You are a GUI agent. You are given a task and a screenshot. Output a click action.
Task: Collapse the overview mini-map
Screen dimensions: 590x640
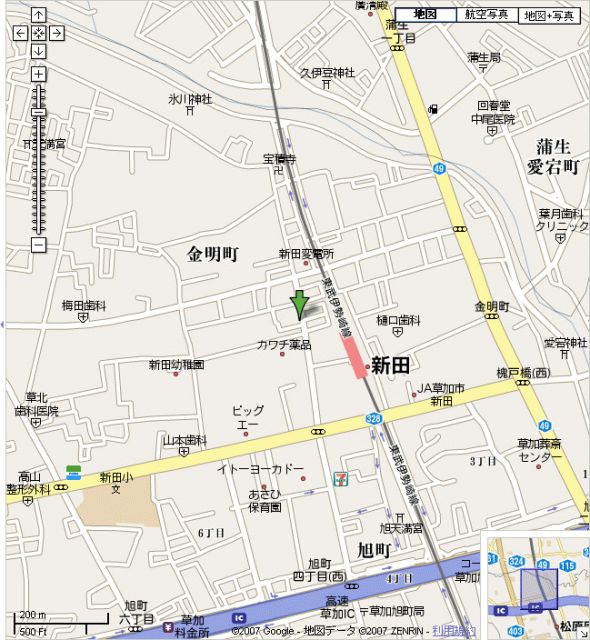[586, 634]
